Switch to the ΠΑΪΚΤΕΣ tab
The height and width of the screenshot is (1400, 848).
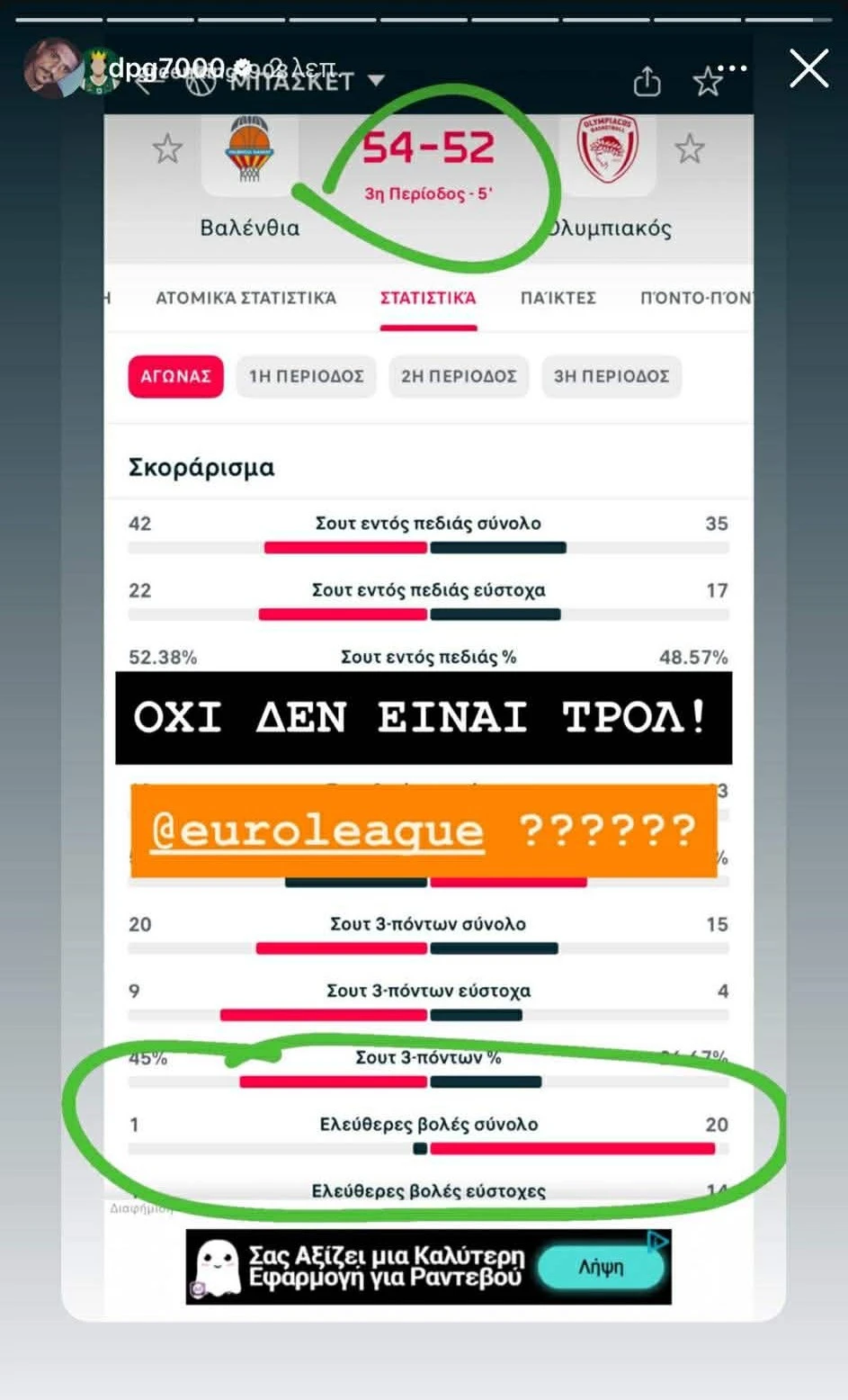click(x=558, y=298)
